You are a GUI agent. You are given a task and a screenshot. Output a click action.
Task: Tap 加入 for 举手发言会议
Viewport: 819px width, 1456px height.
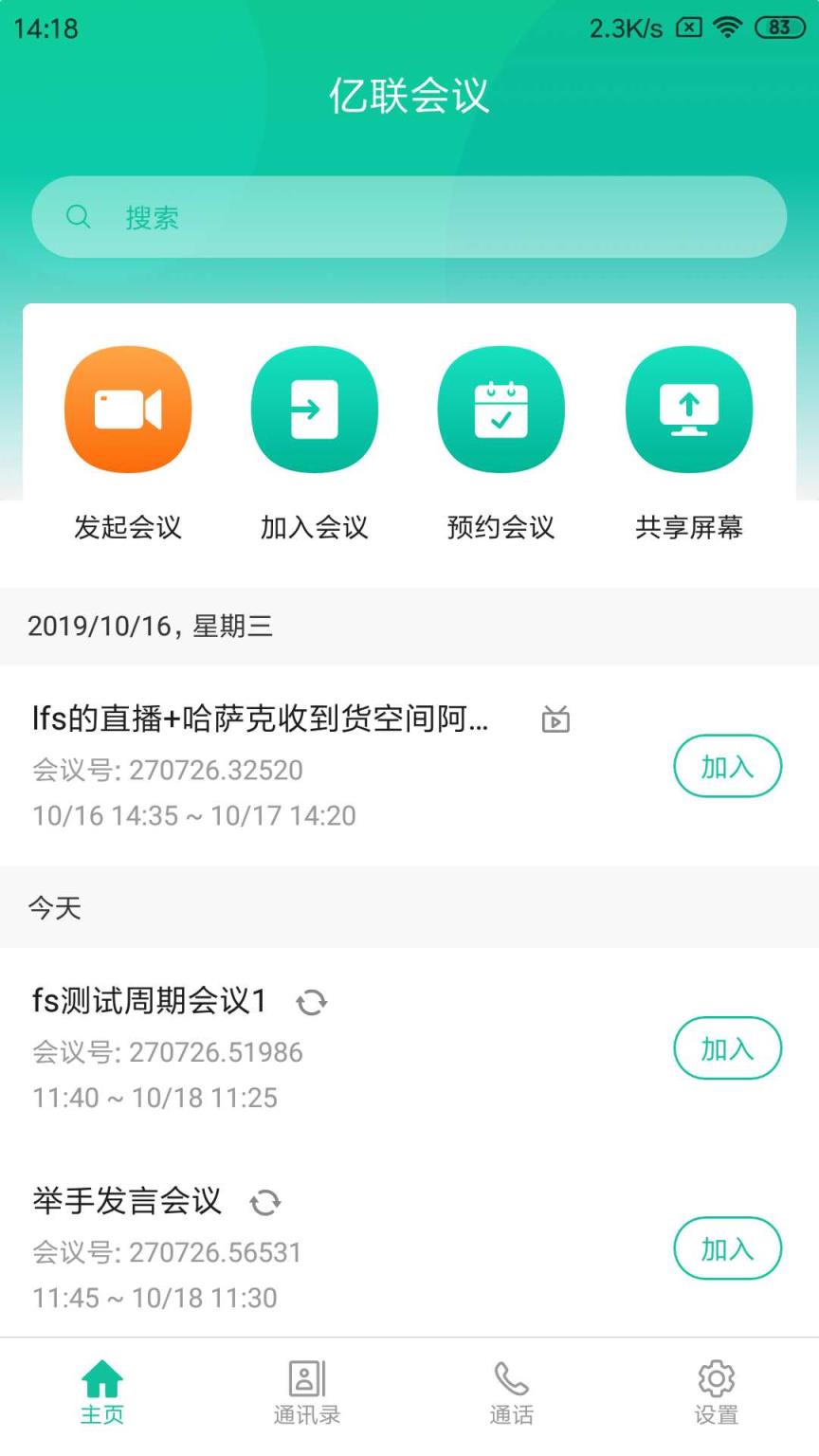point(727,1248)
